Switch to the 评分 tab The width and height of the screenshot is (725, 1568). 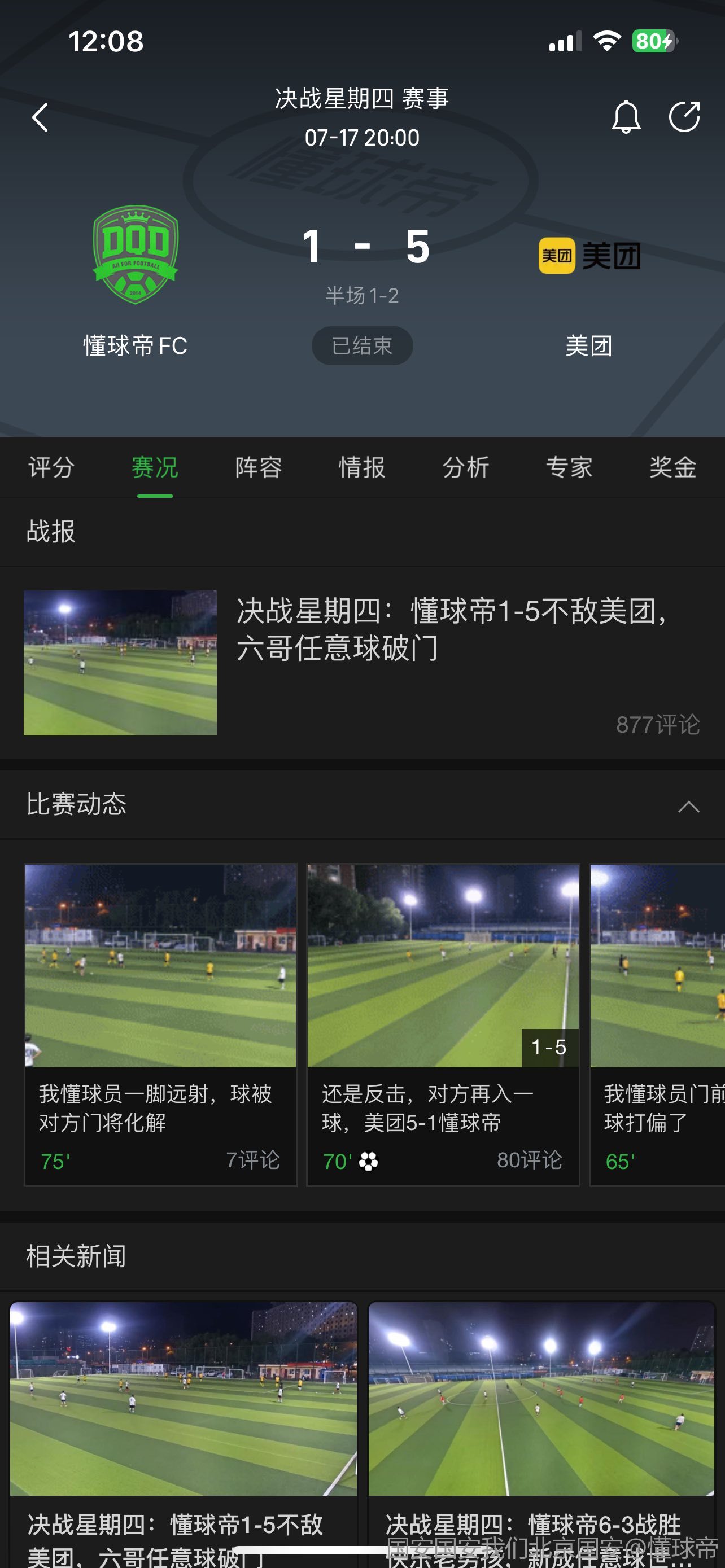pyautogui.click(x=51, y=467)
